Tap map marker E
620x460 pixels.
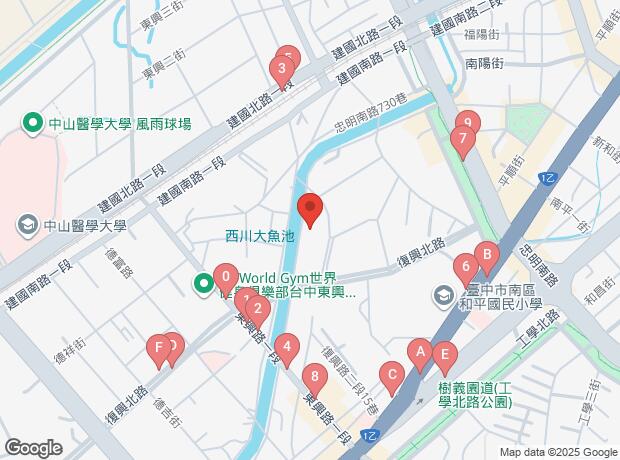(445, 354)
